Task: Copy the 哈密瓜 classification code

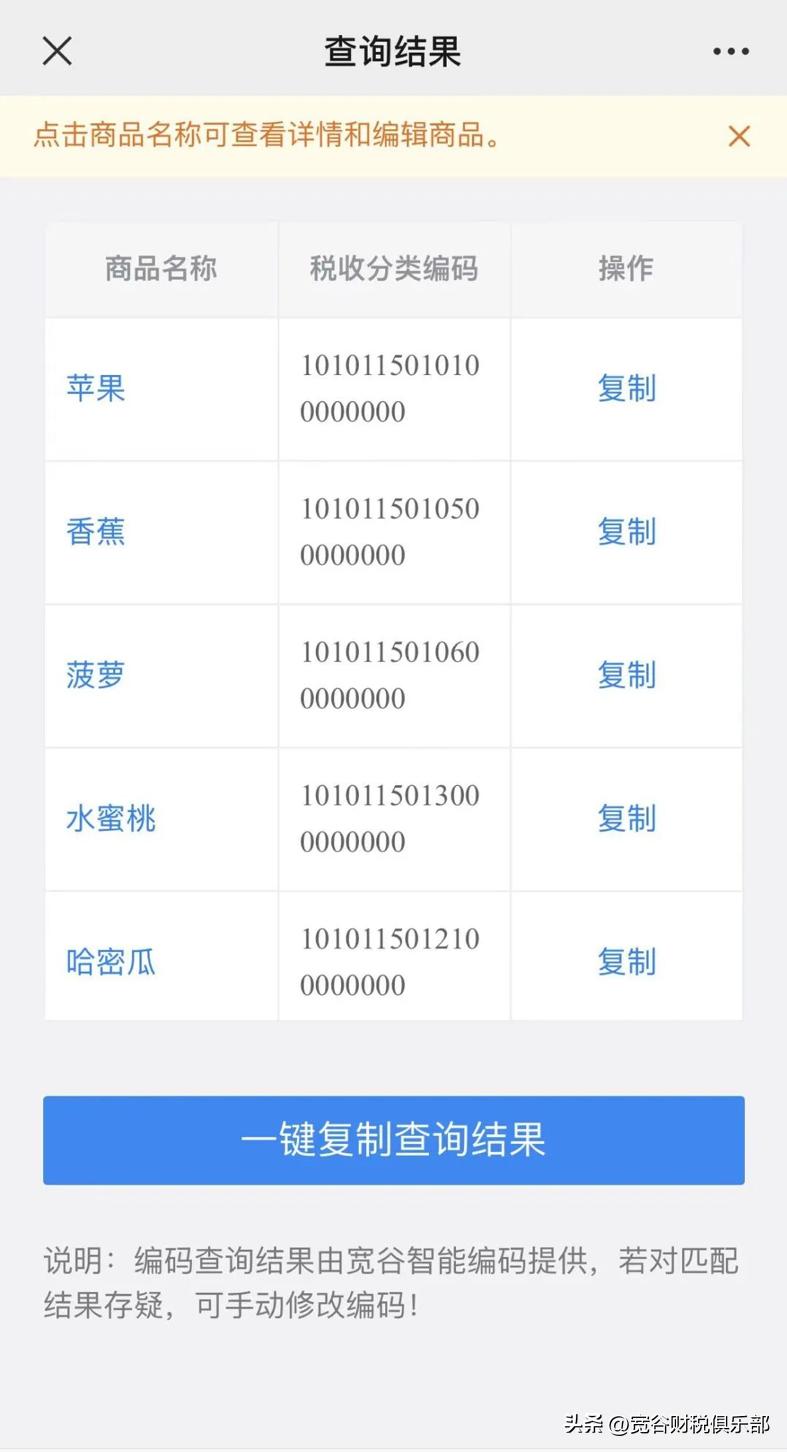Action: pyautogui.click(x=626, y=962)
